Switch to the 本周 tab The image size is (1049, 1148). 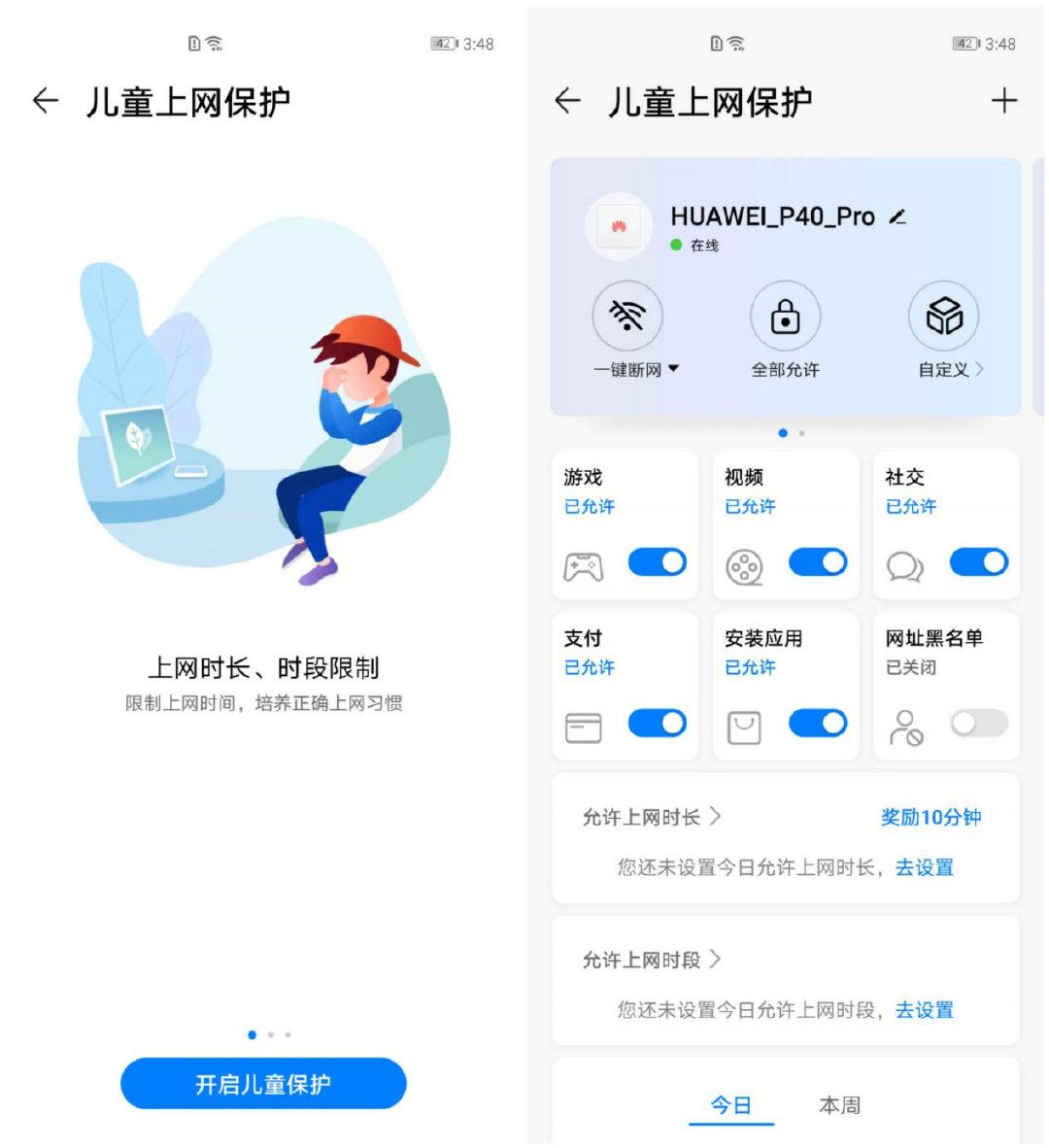(839, 1105)
